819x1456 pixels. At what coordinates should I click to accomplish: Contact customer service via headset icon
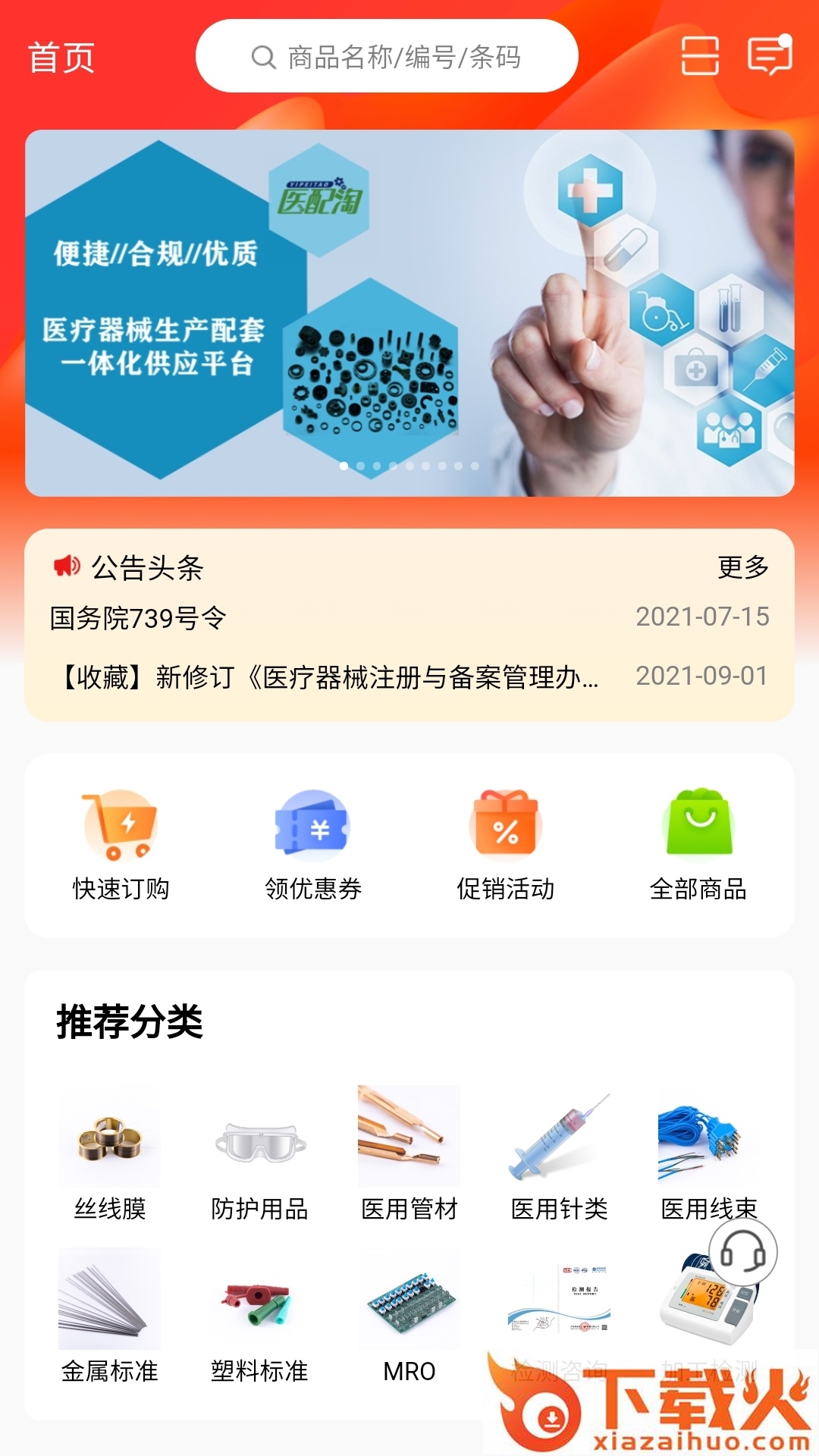pos(742,1254)
